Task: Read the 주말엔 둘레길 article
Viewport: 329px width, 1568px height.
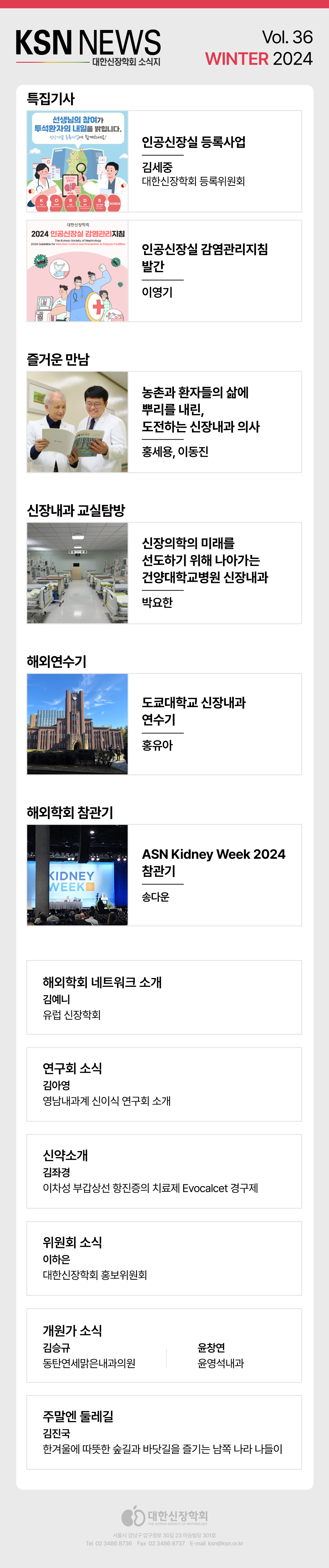Action: pyautogui.click(x=164, y=1432)
